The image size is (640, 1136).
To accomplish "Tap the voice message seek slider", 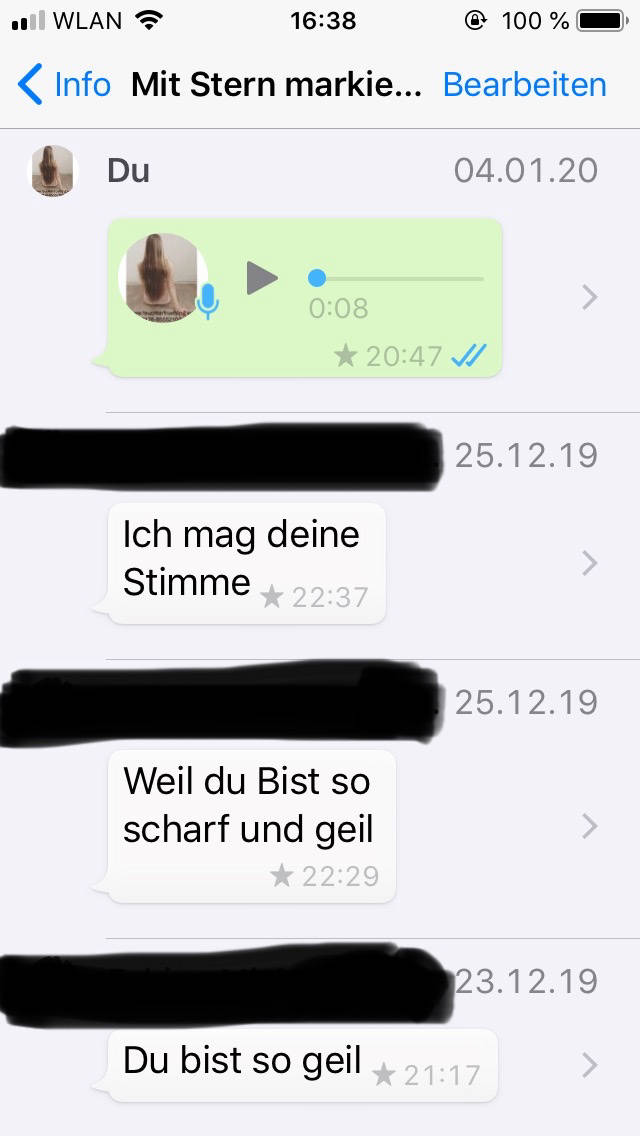I will coord(400,278).
